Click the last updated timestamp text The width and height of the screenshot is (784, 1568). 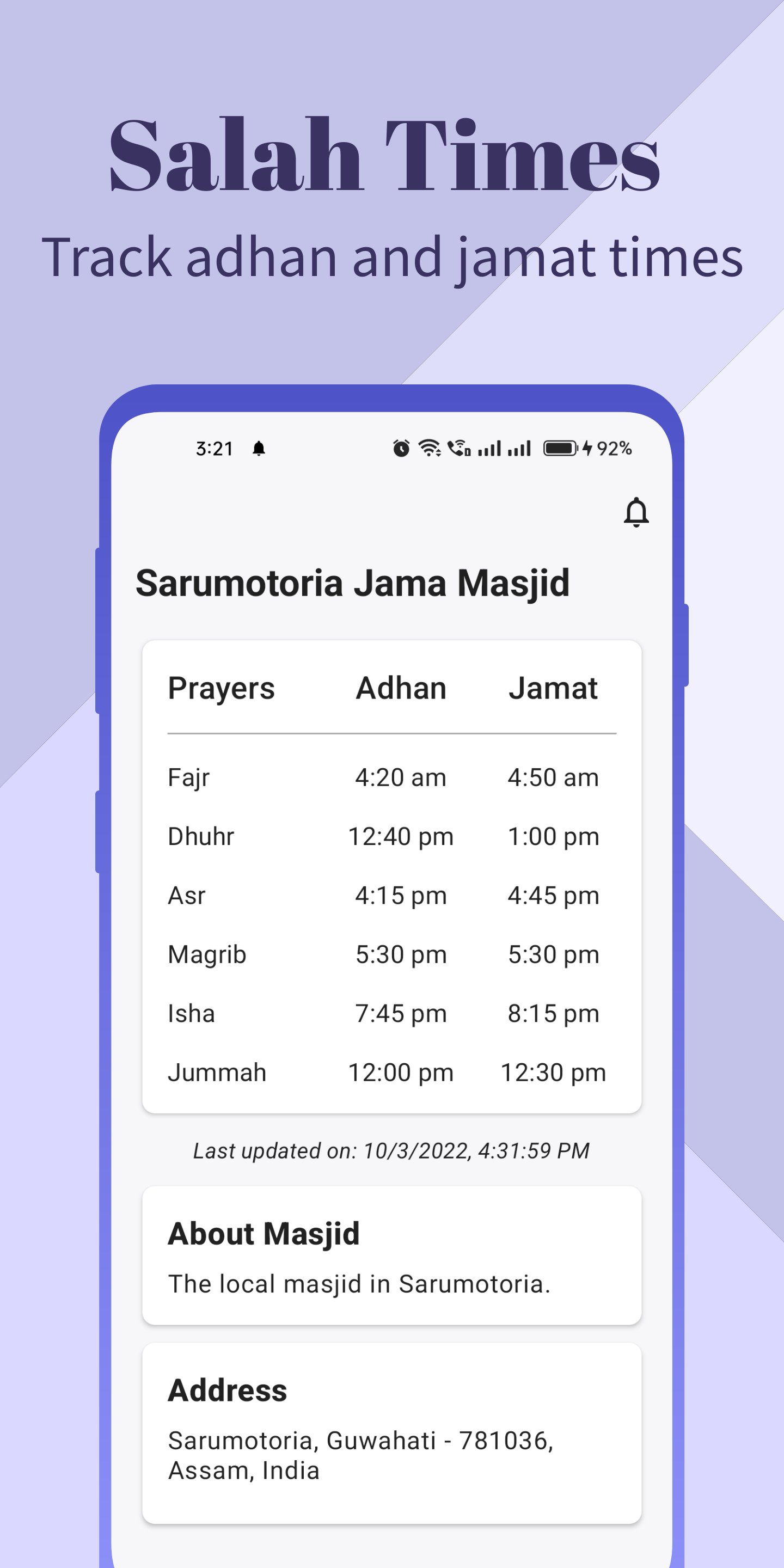tap(391, 1150)
